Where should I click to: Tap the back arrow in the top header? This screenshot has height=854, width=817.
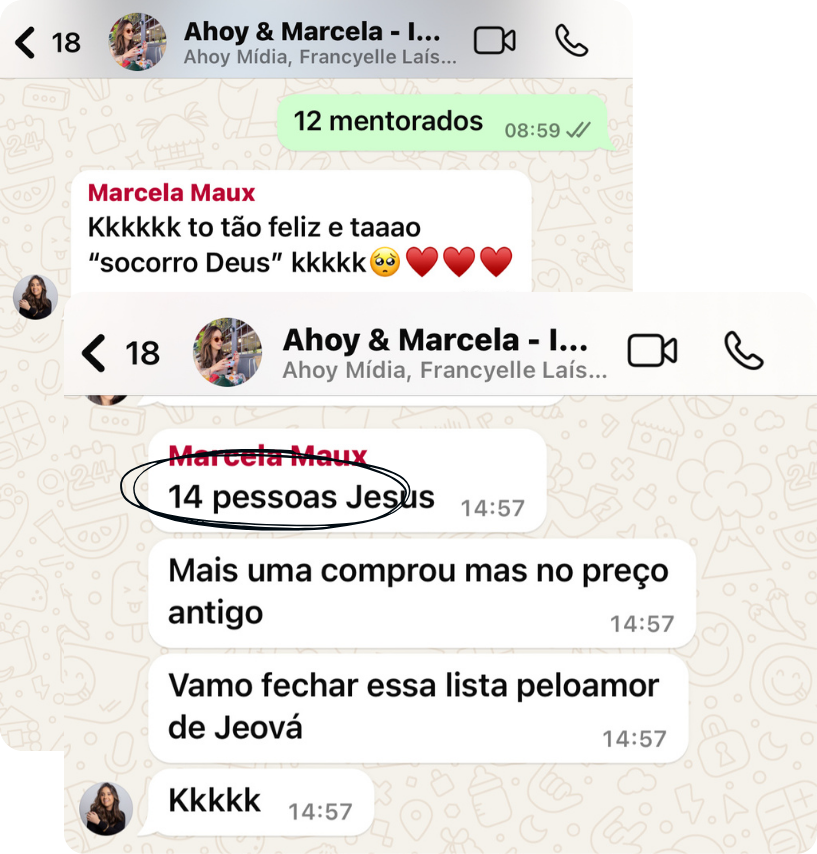(x=22, y=41)
